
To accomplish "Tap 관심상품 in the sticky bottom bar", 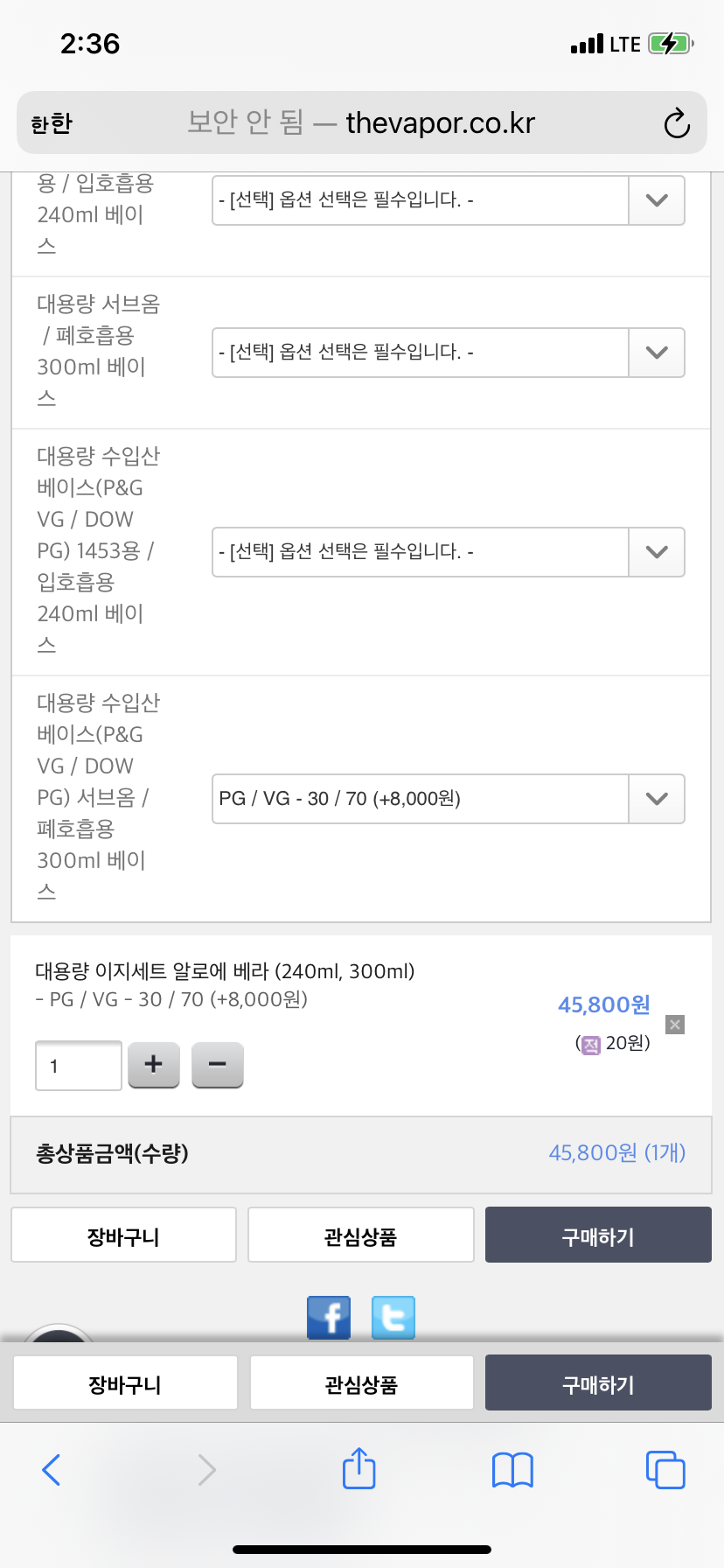I will pyautogui.click(x=362, y=1382).
